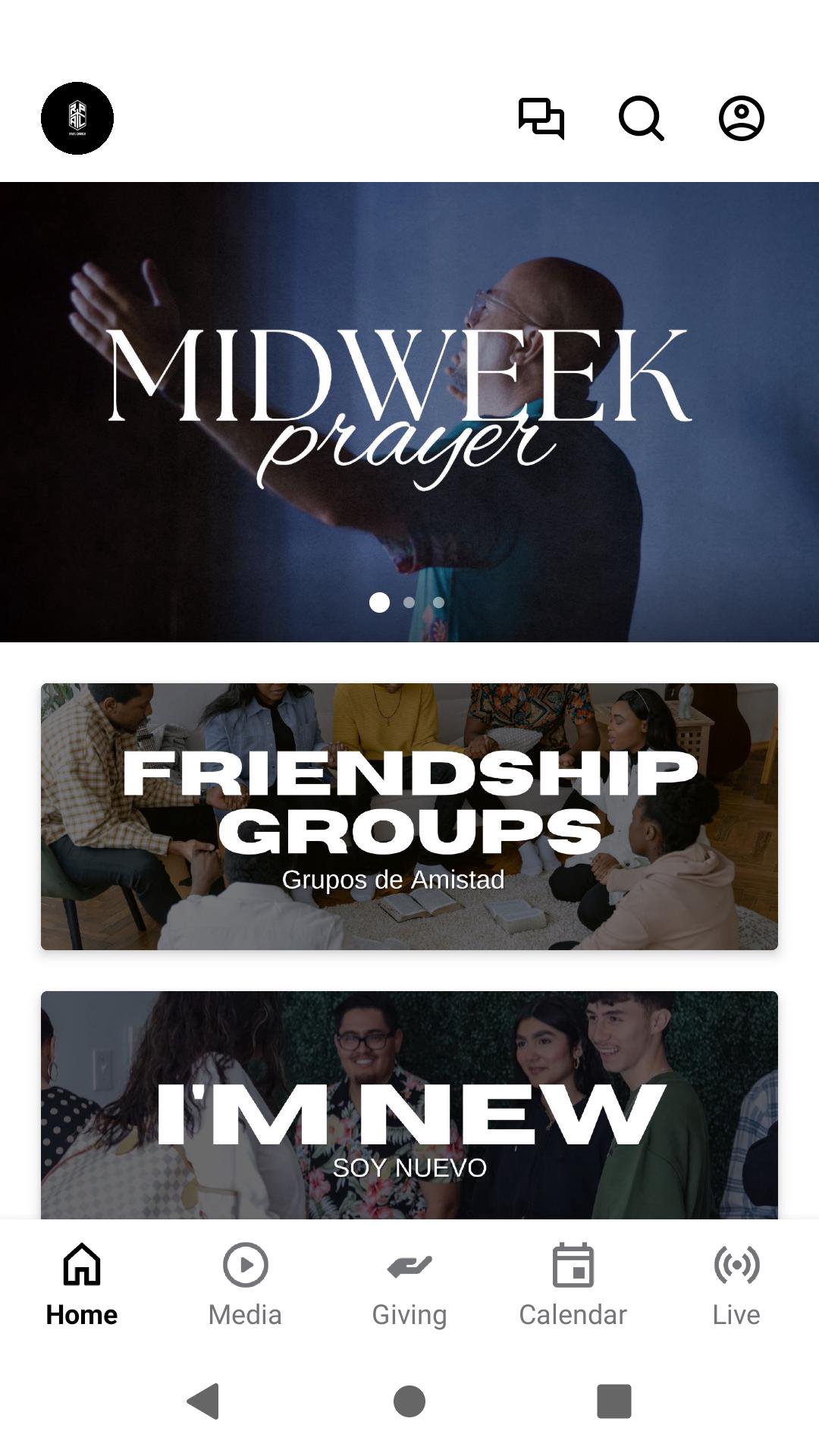Open the Midweek Prayer banner
Screen dimensions: 819x1456
tap(409, 412)
